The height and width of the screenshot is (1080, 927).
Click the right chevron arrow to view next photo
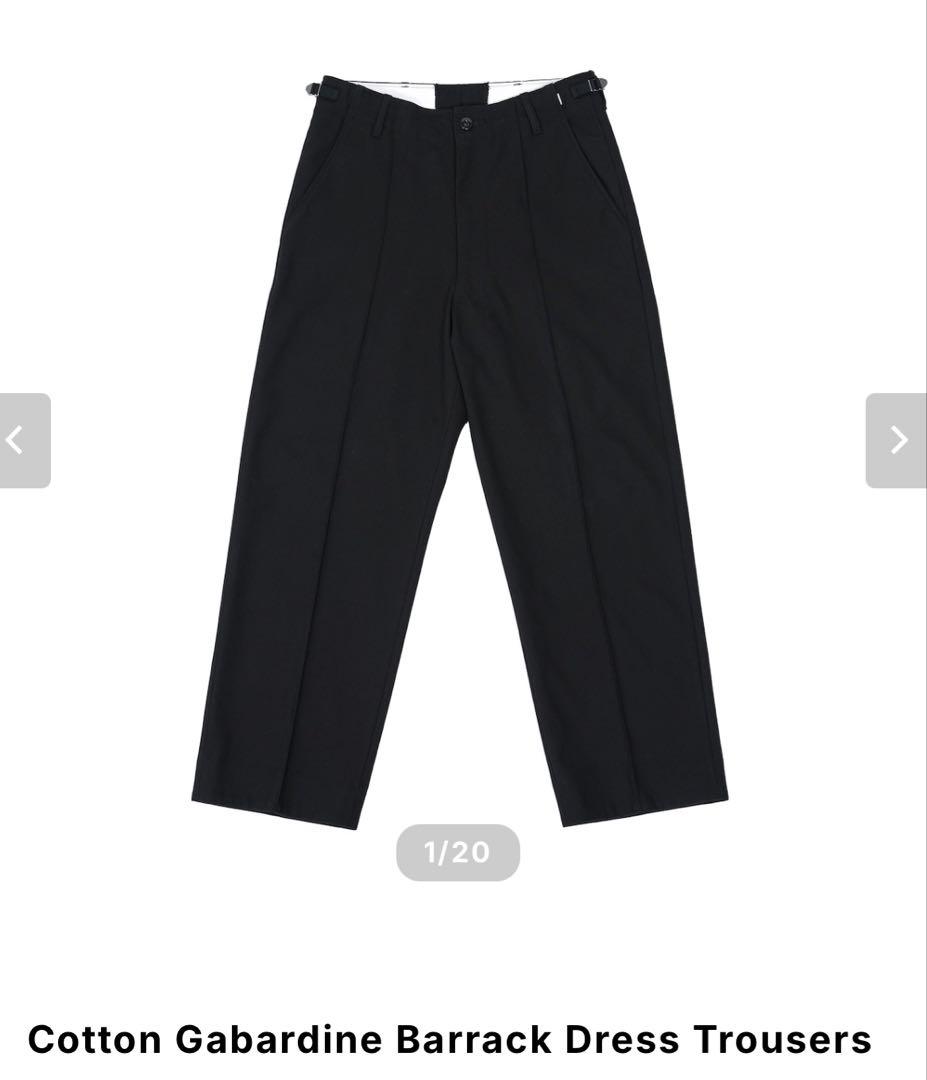tap(899, 438)
